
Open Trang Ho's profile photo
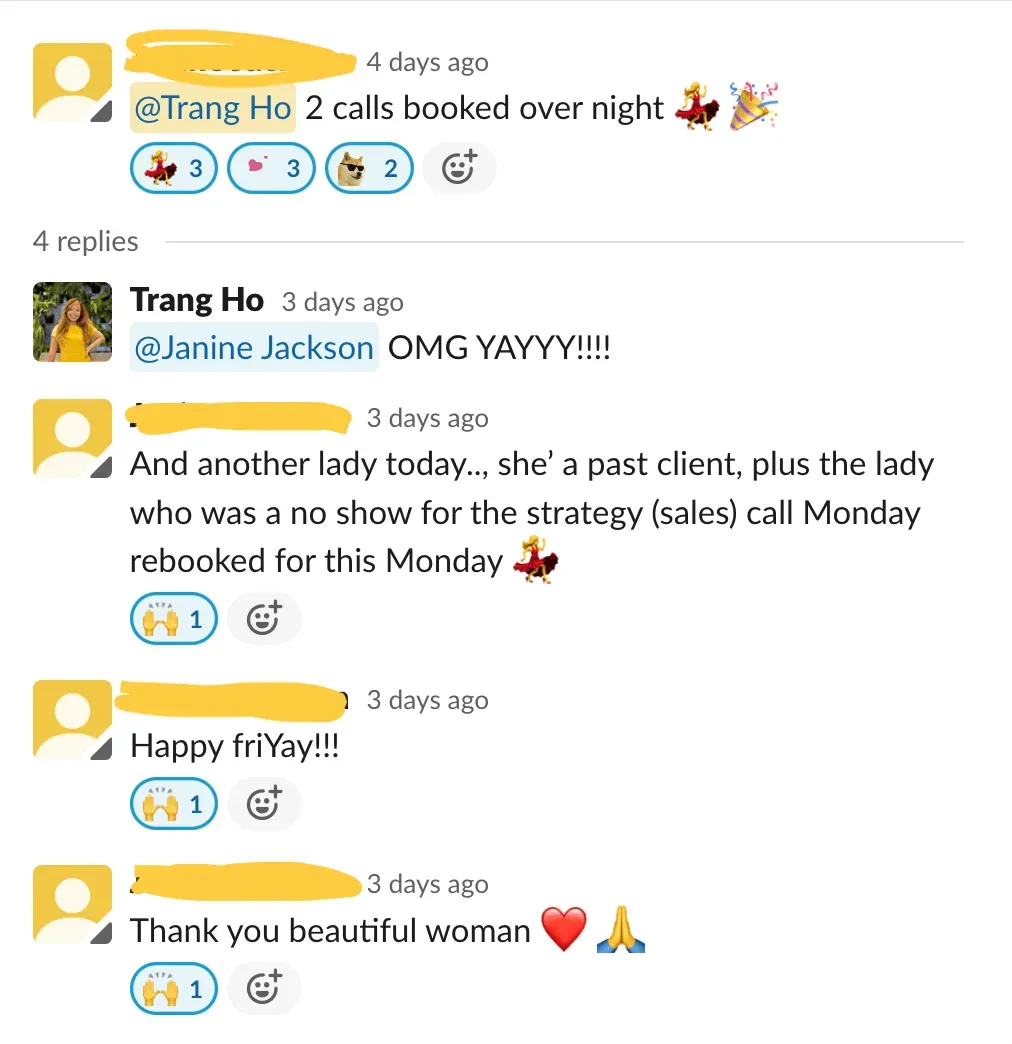pos(72,322)
